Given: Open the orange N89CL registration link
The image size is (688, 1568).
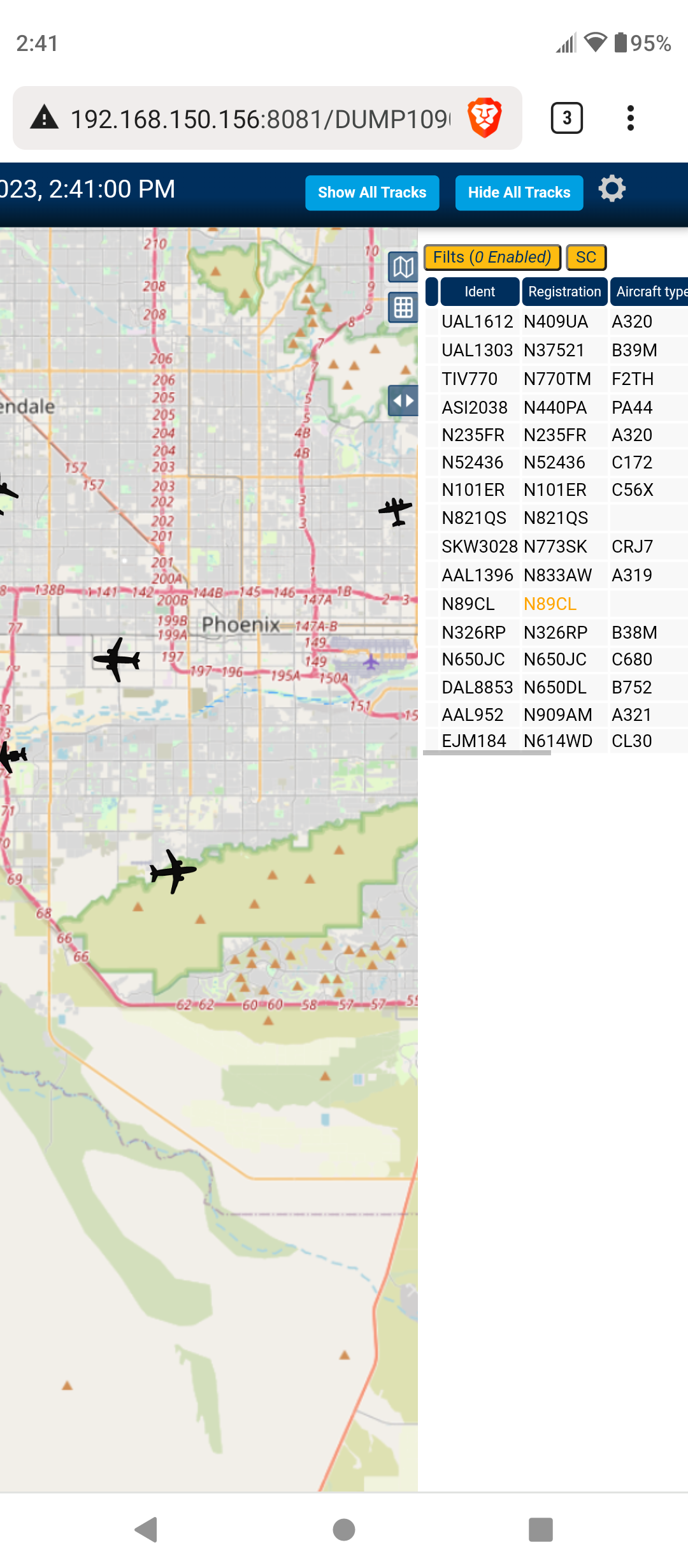Looking at the screenshot, I should 550,604.
